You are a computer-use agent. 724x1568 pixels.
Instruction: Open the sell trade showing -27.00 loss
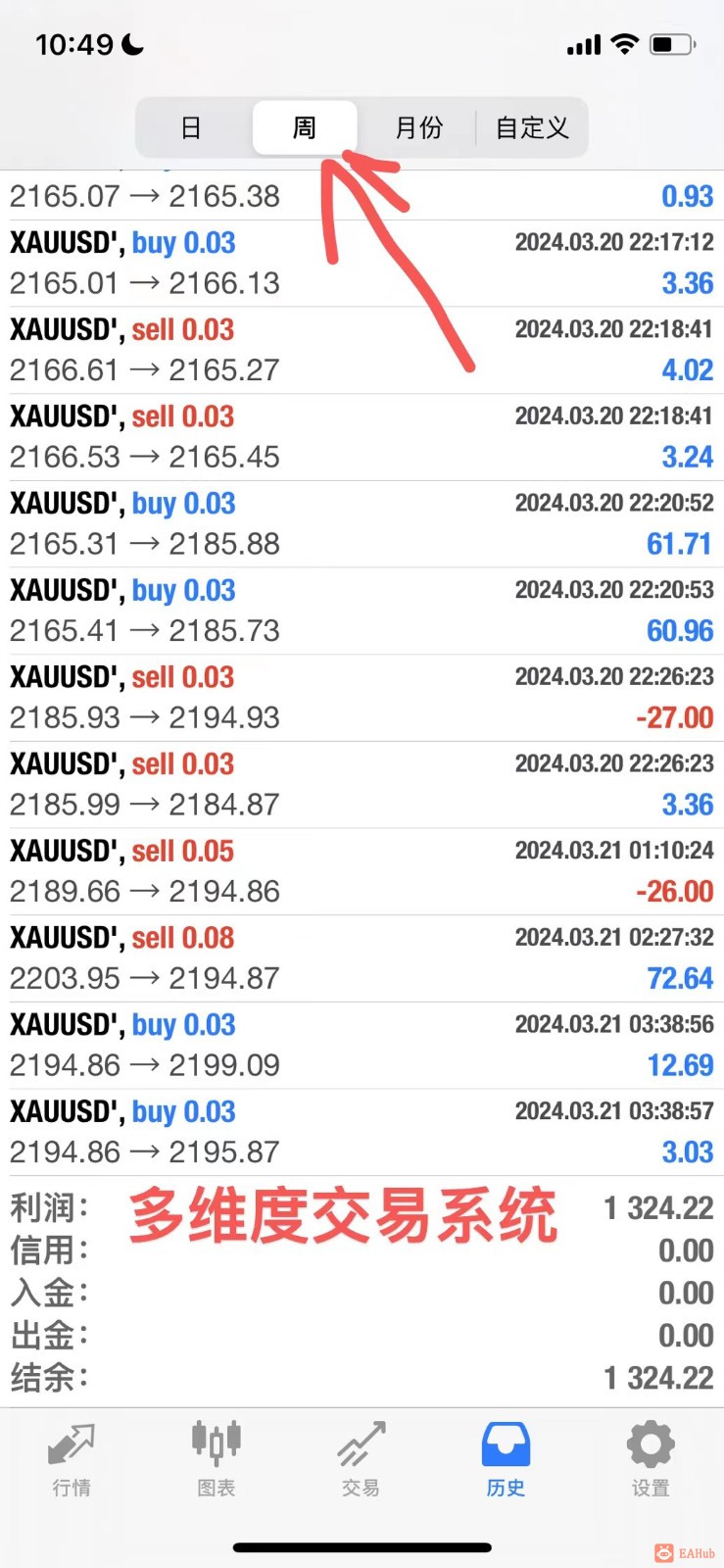pos(362,698)
